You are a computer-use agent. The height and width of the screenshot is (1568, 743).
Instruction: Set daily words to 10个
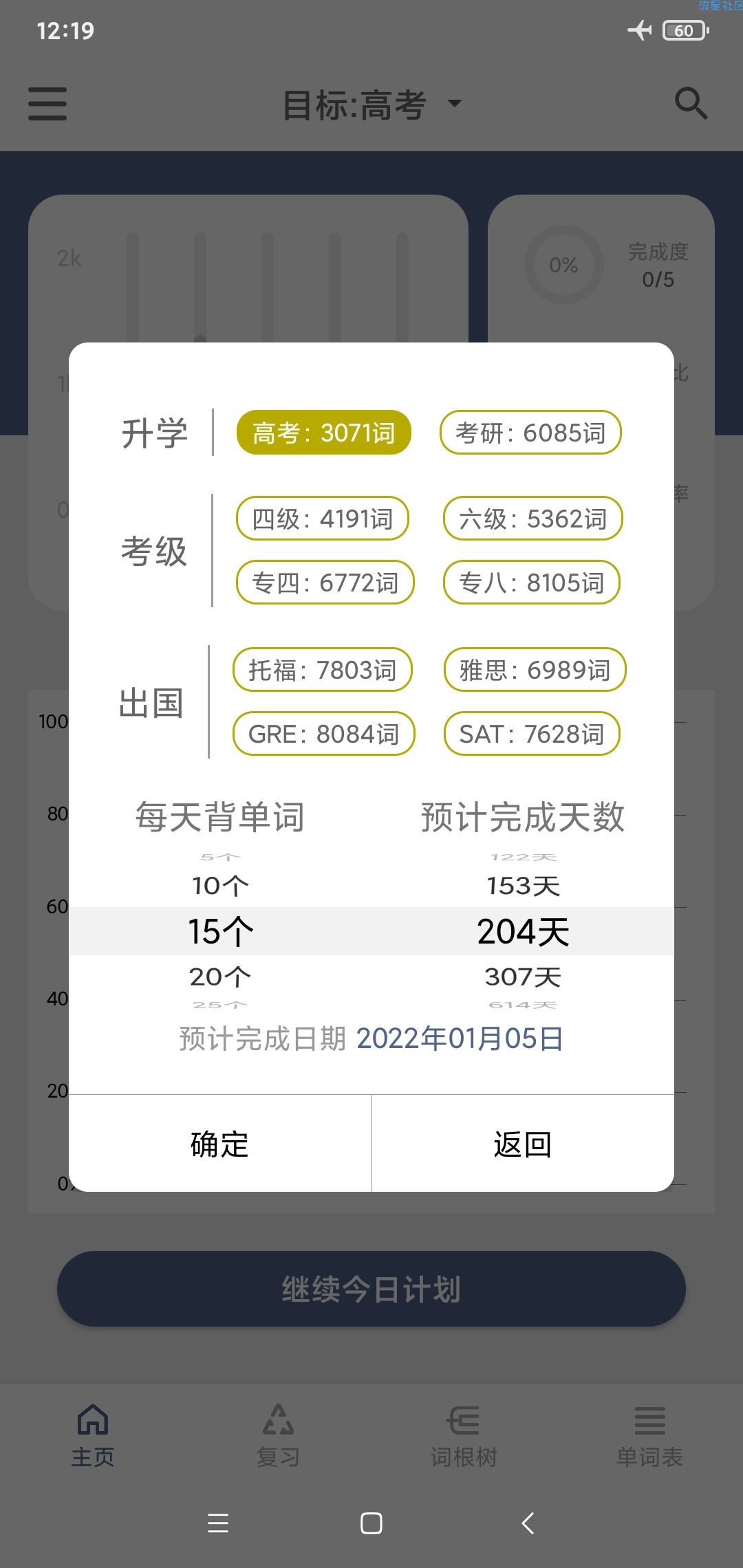220,886
